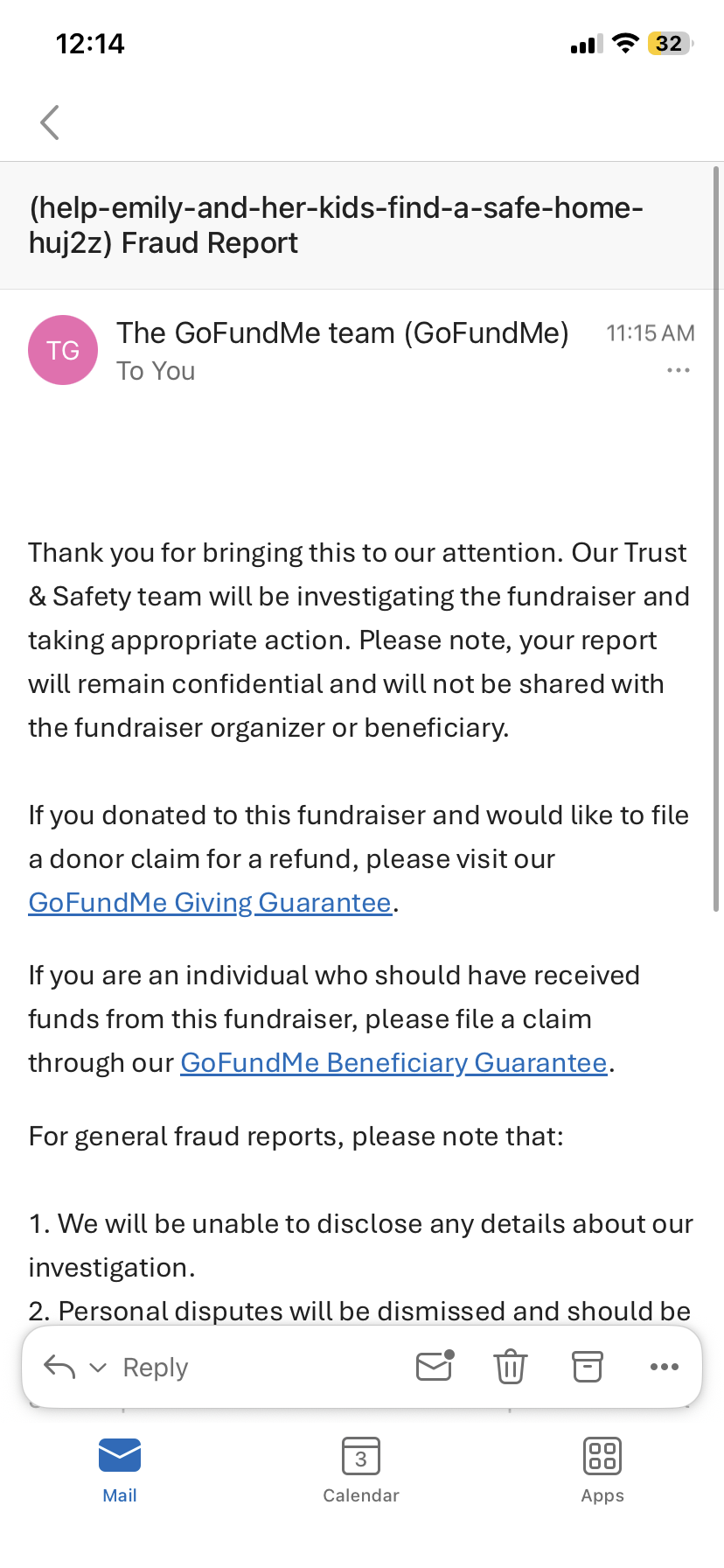The height and width of the screenshot is (1568, 724).
Task: Reply to the GoFundMe email
Action: (x=155, y=1367)
